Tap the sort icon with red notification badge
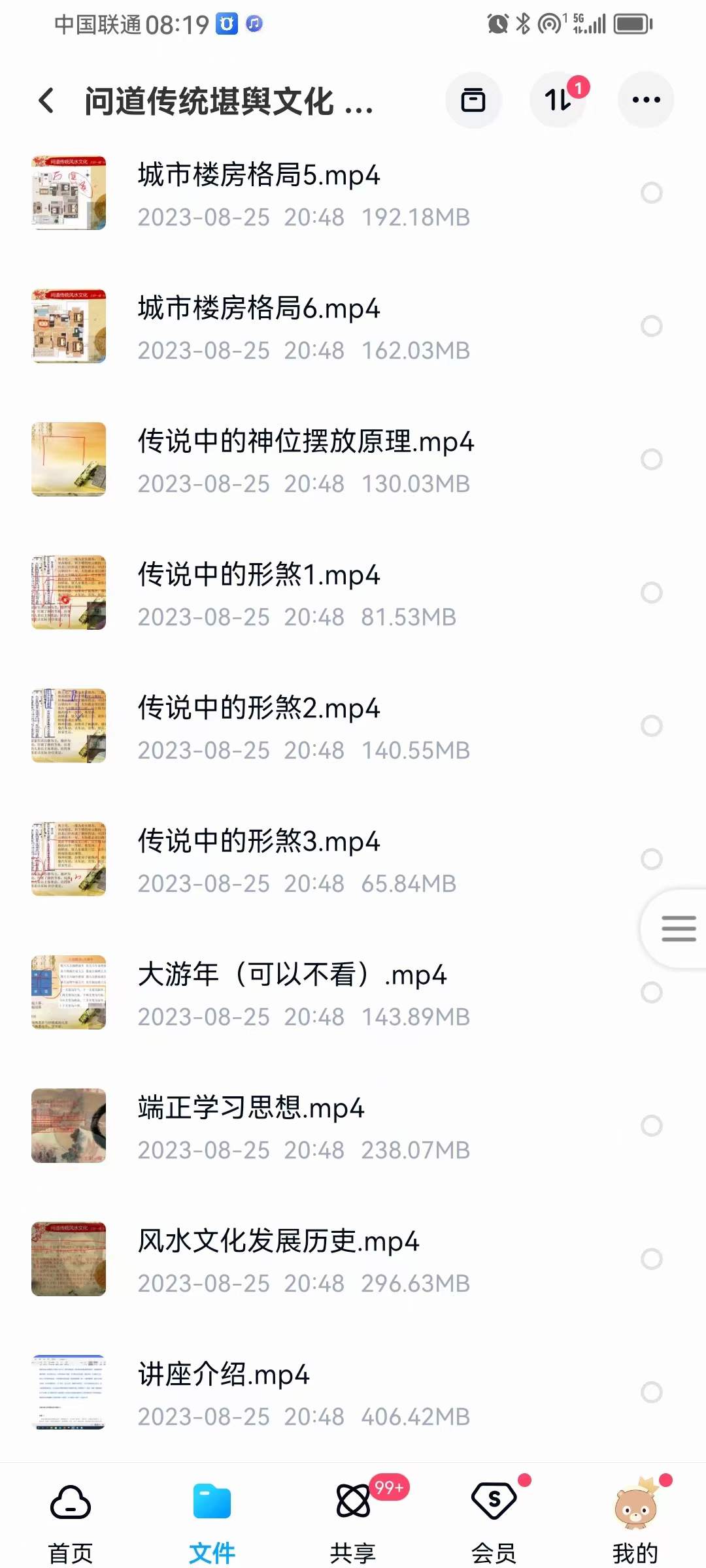This screenshot has width=706, height=1568. (x=559, y=99)
